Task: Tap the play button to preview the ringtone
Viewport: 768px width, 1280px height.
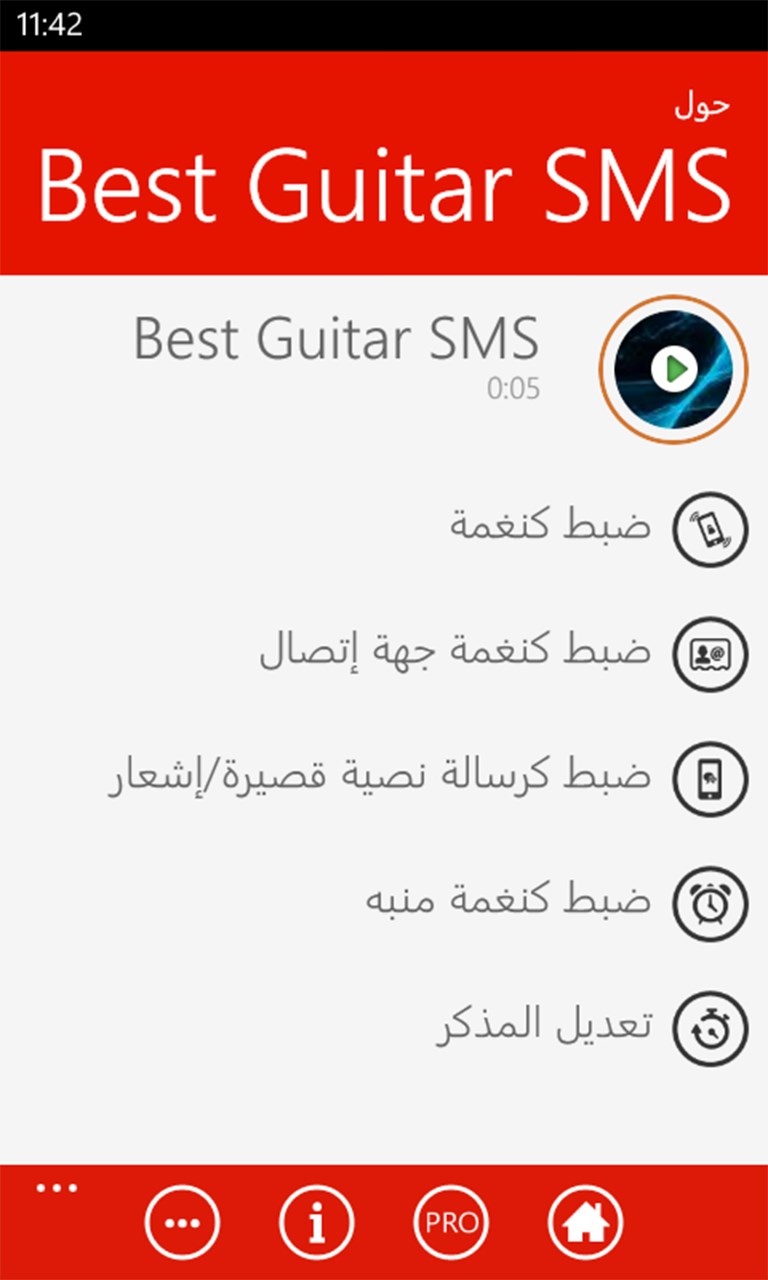Action: tap(673, 368)
